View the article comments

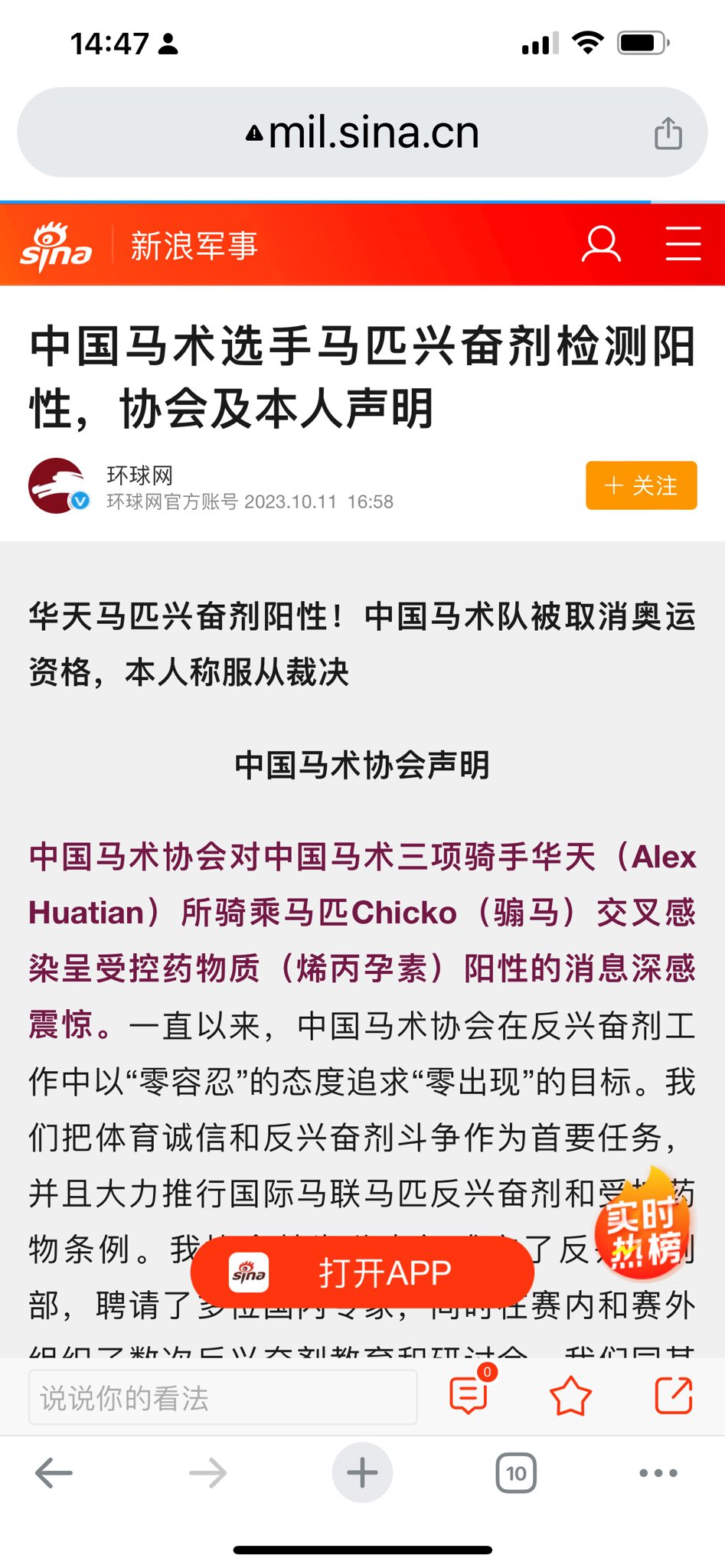tap(469, 1394)
